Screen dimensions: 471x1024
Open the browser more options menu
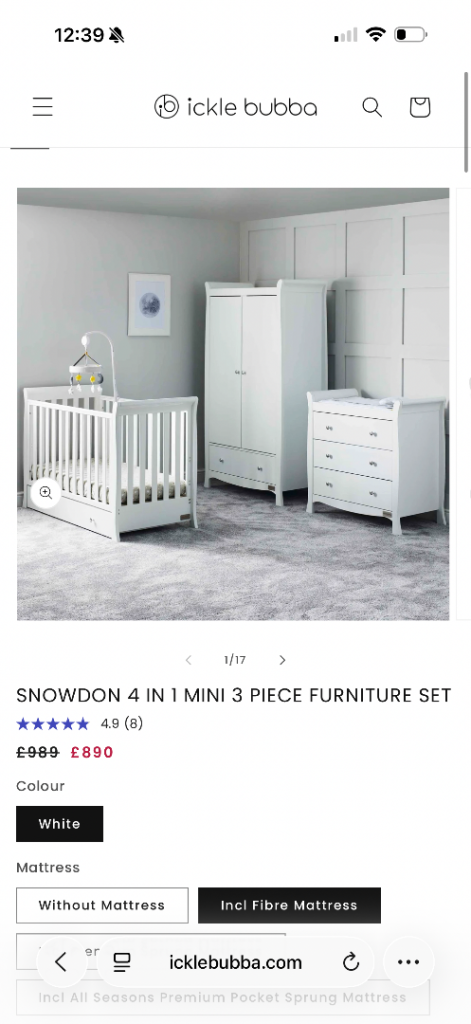[x=408, y=962]
